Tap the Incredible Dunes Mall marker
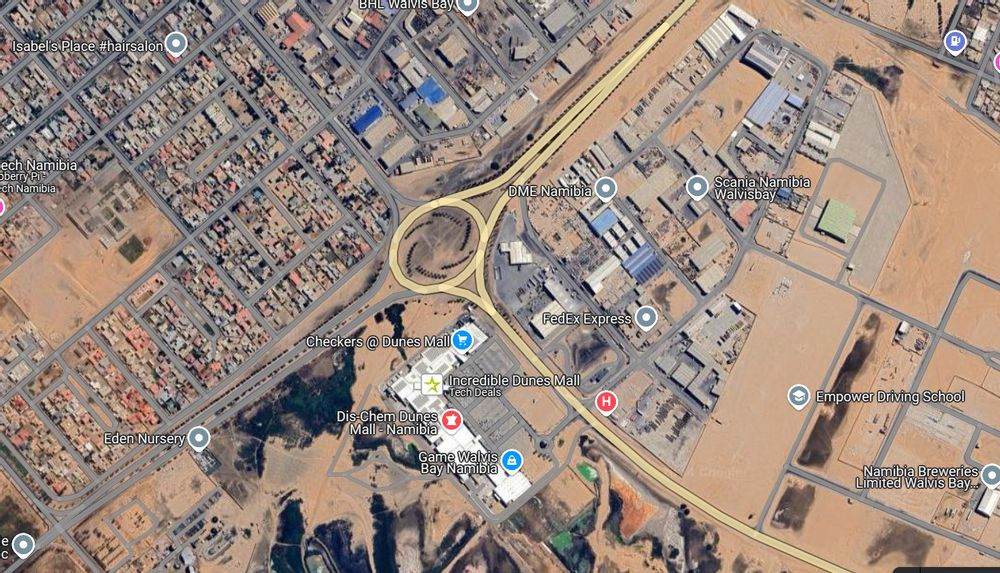The image size is (1000, 573). click(x=432, y=383)
